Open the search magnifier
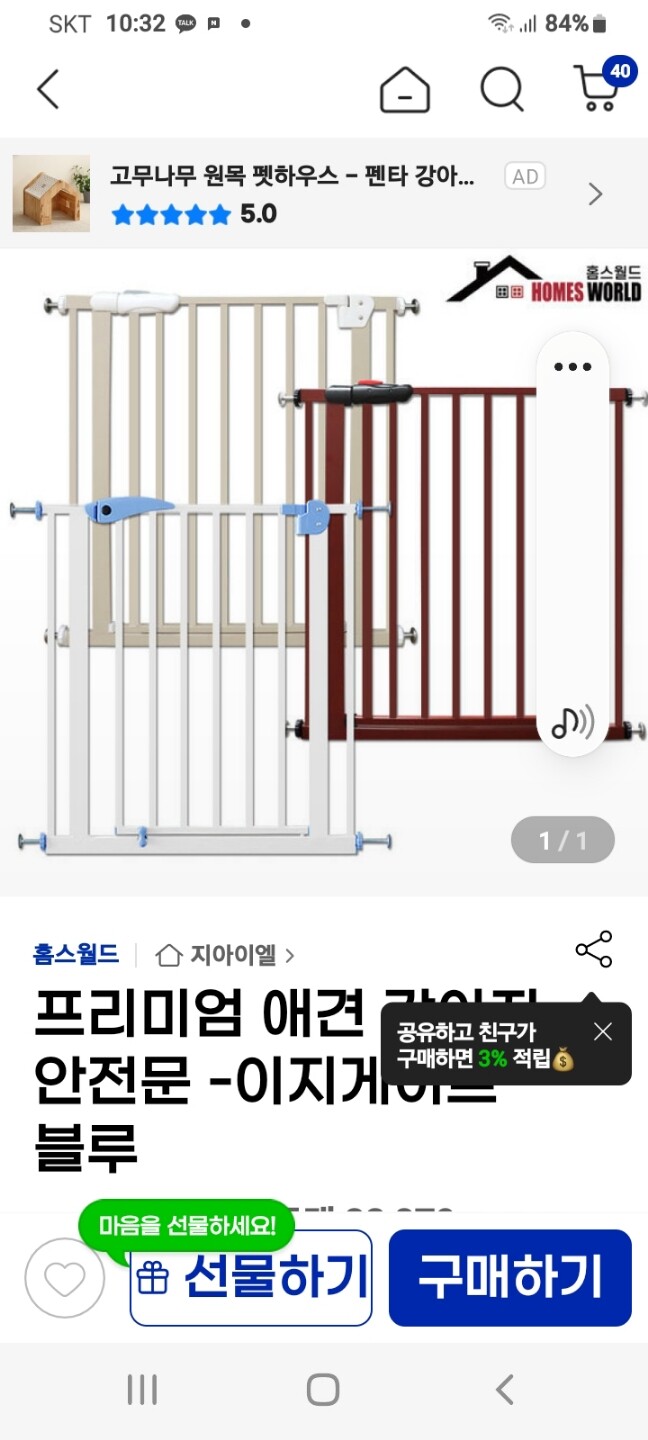 coord(502,90)
